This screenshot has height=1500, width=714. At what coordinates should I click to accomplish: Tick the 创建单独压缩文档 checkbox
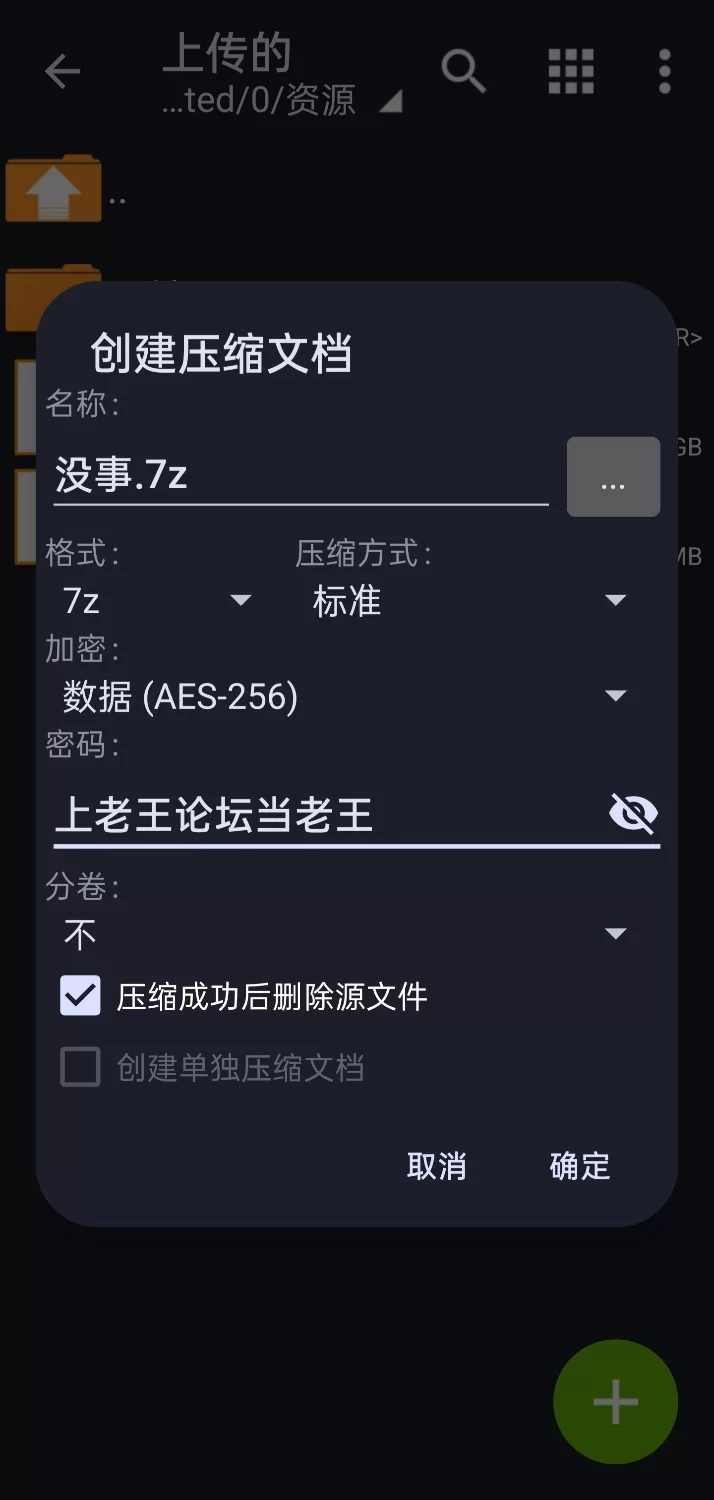point(81,1067)
